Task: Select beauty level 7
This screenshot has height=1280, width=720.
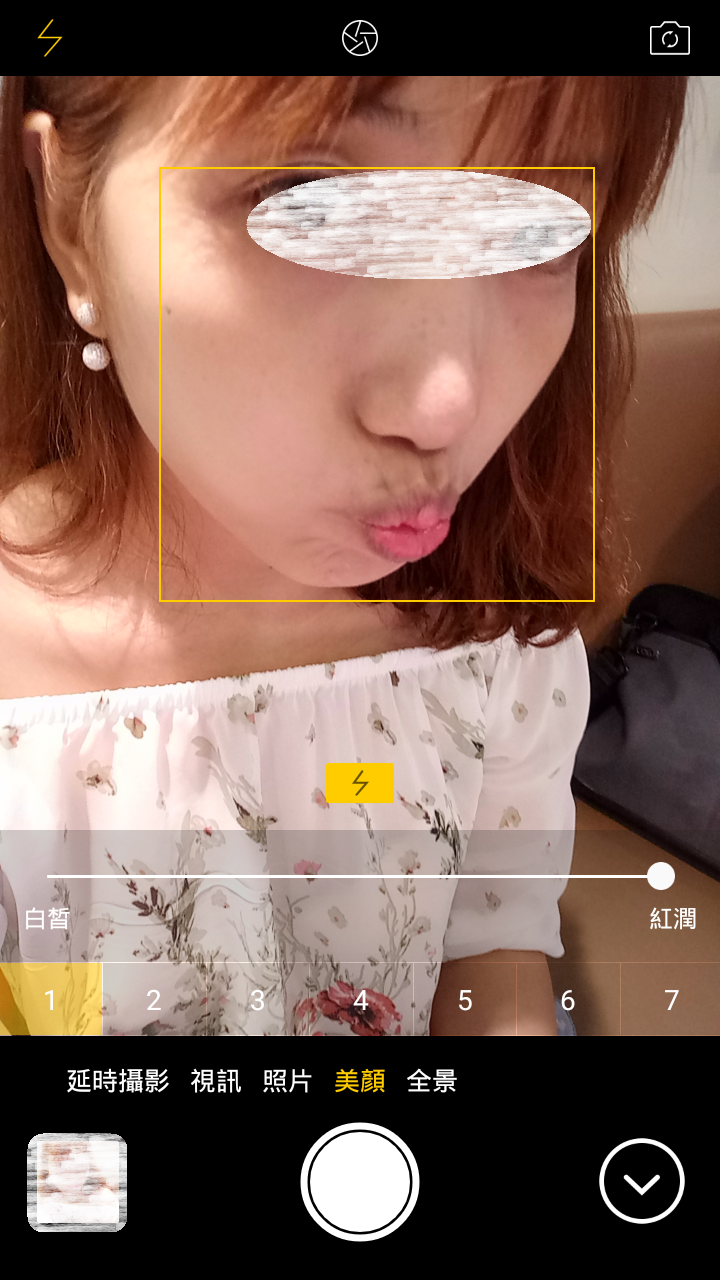Action: point(670,999)
